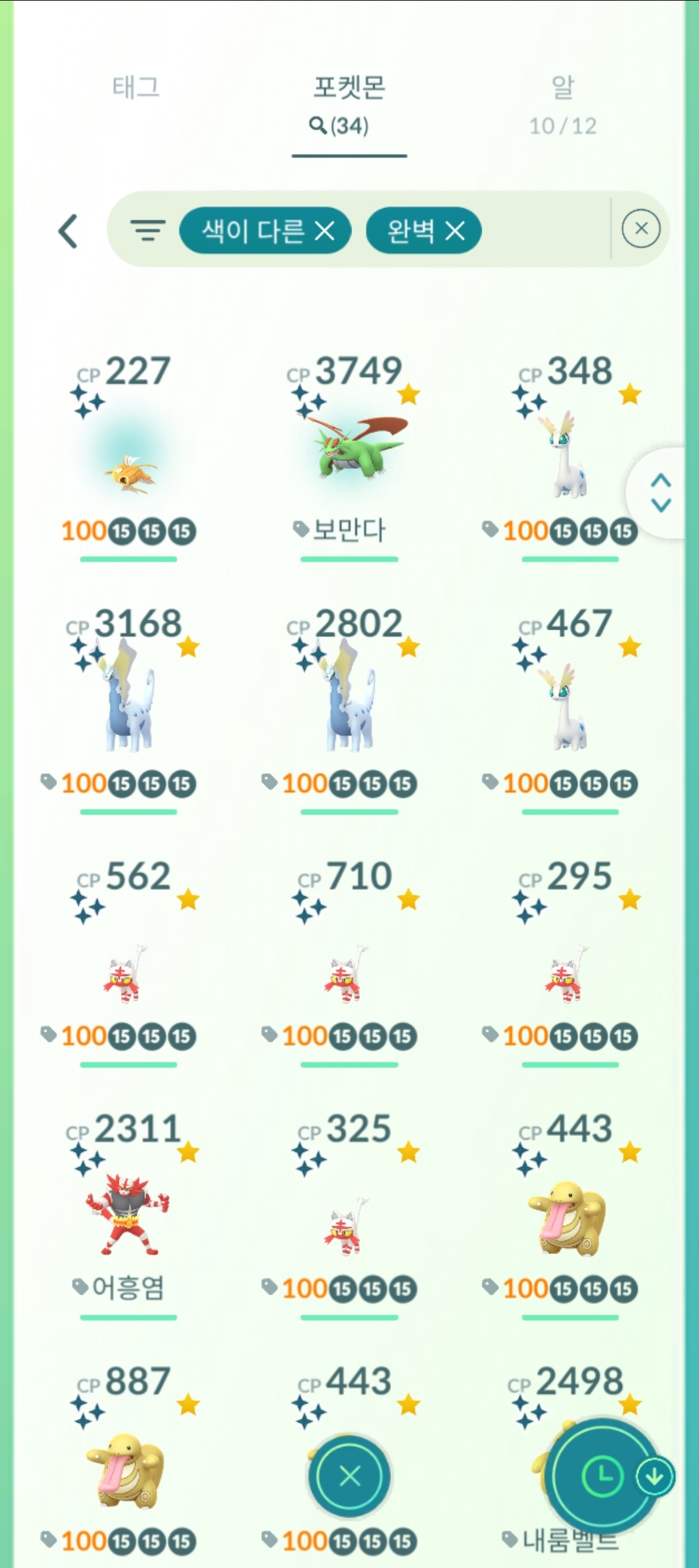699x1568 pixels.
Task: Open the CP 710 Litten
Action: 349,971
